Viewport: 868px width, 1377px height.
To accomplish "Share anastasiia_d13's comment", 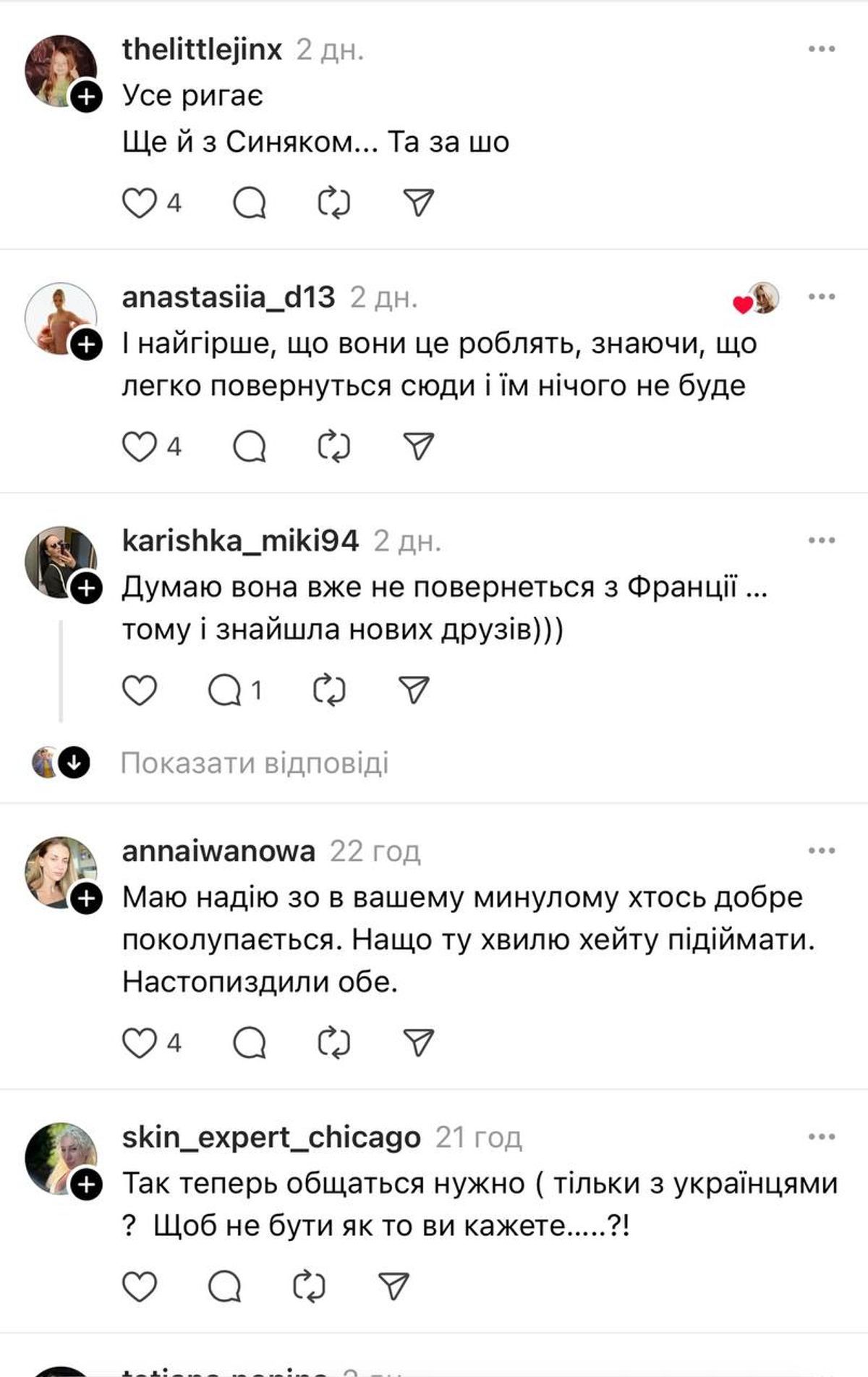I will [x=418, y=446].
